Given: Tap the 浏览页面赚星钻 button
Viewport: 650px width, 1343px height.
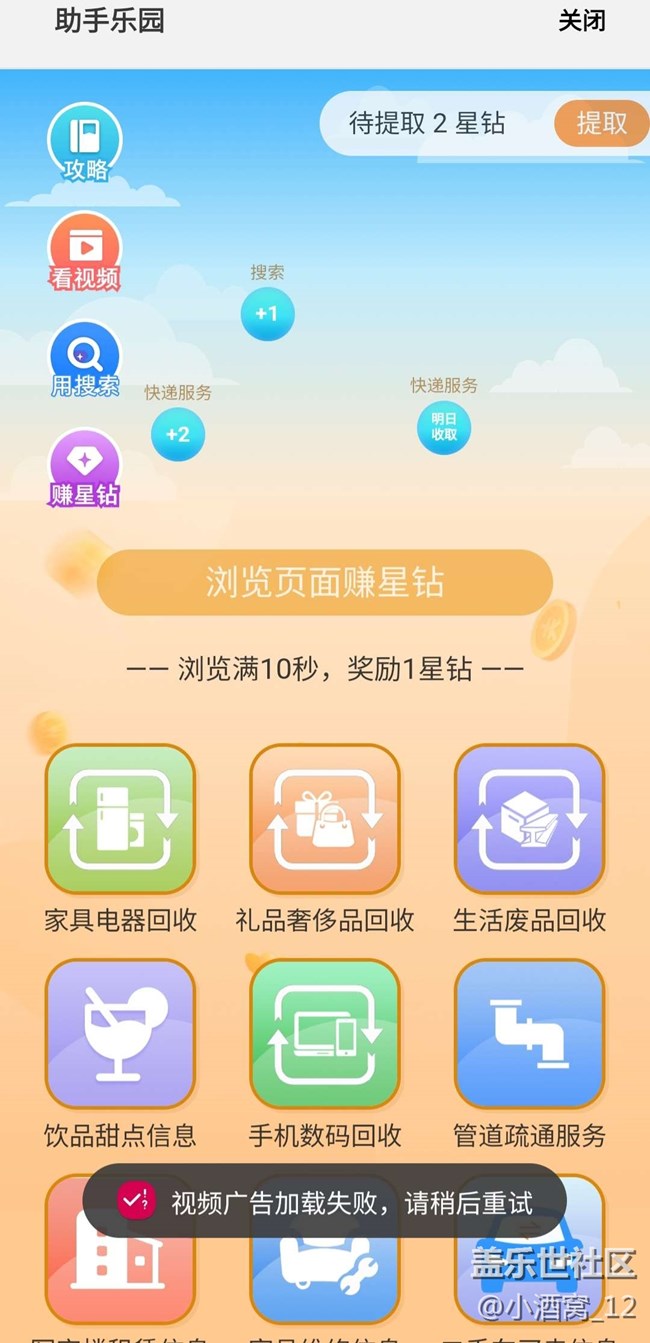Looking at the screenshot, I should click(325, 582).
